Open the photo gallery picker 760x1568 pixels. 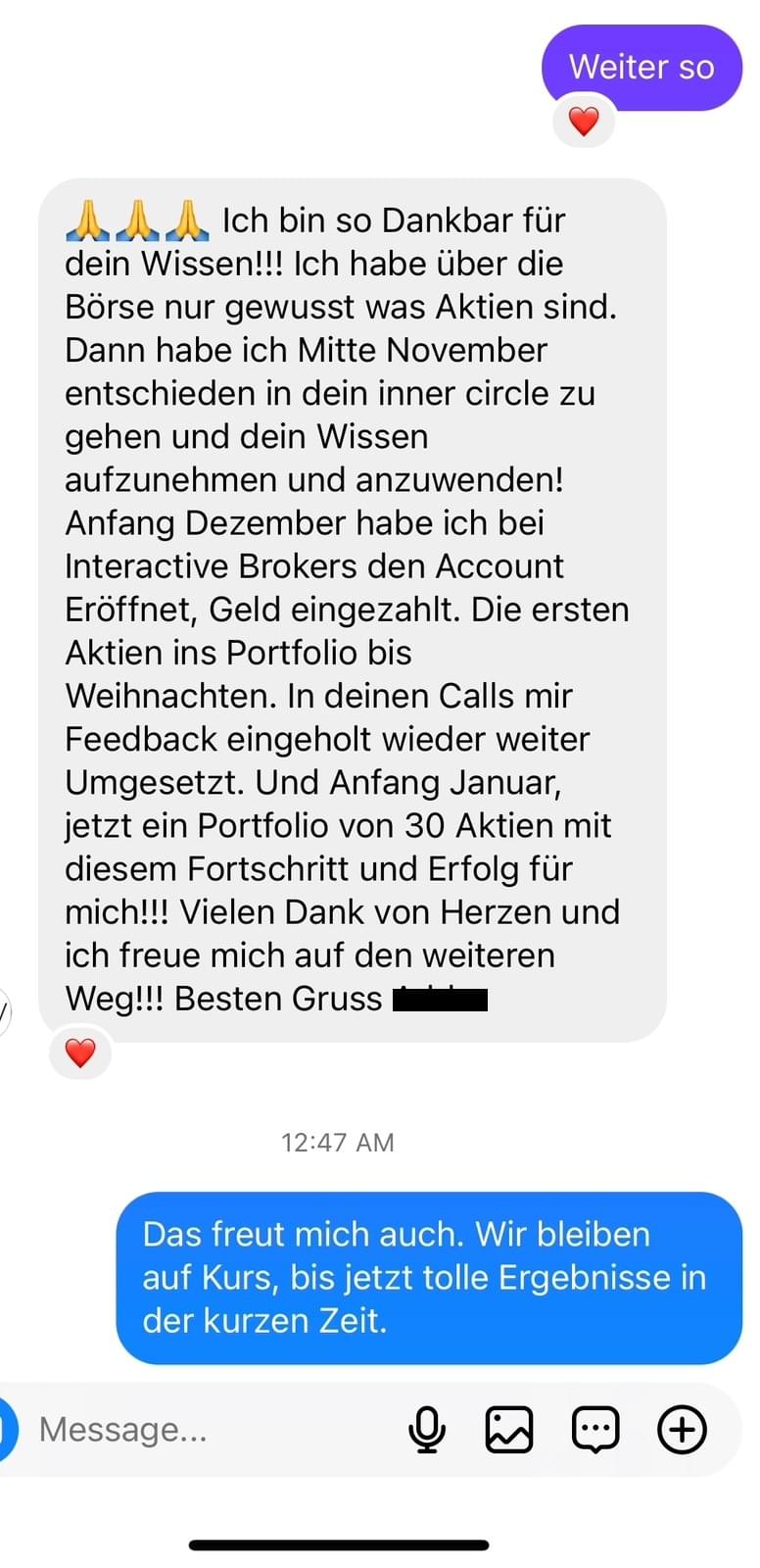tap(509, 1430)
